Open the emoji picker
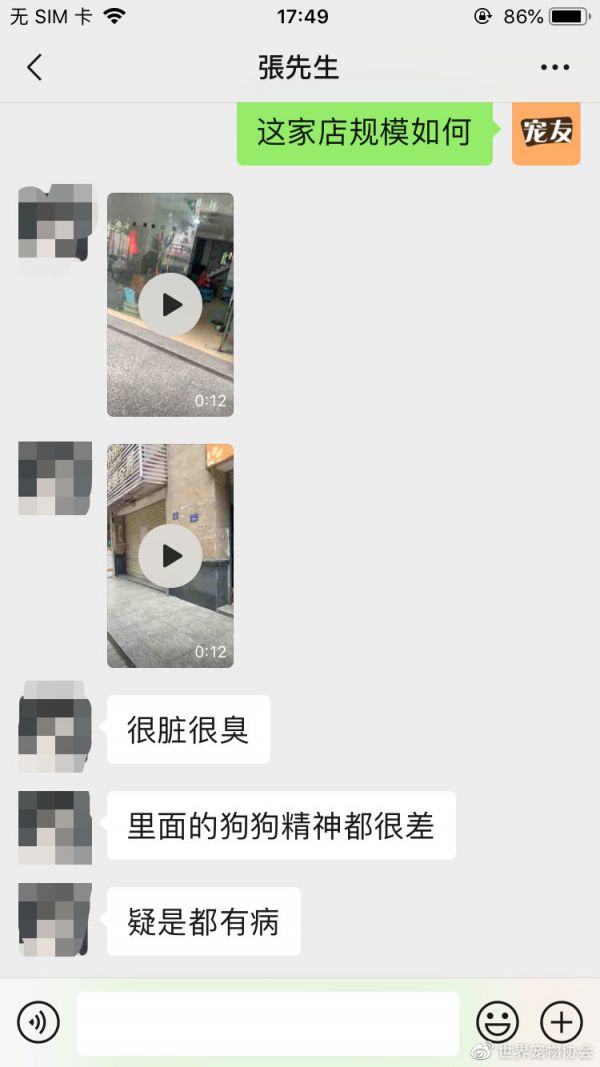The image size is (600, 1067). pyautogui.click(x=497, y=1022)
